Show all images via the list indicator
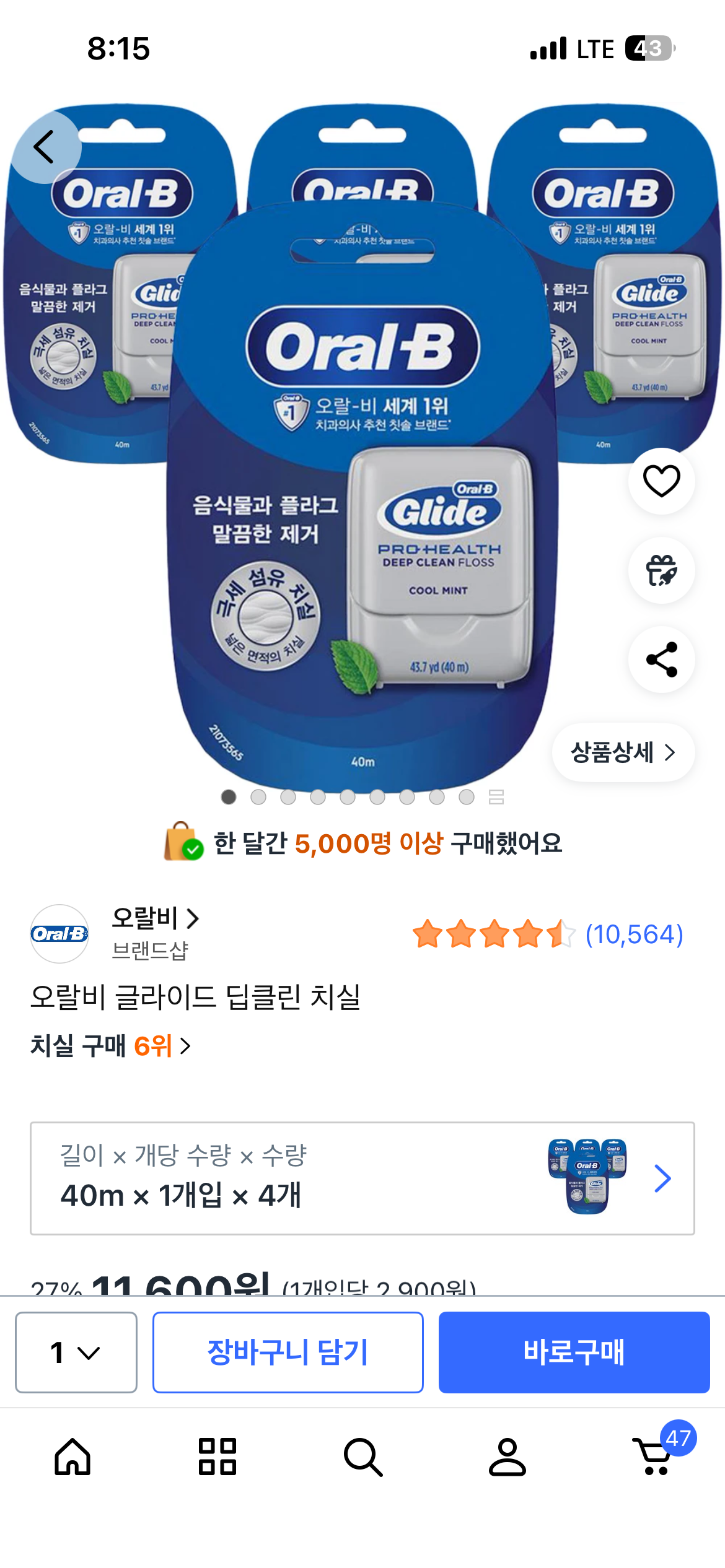 coord(496,797)
